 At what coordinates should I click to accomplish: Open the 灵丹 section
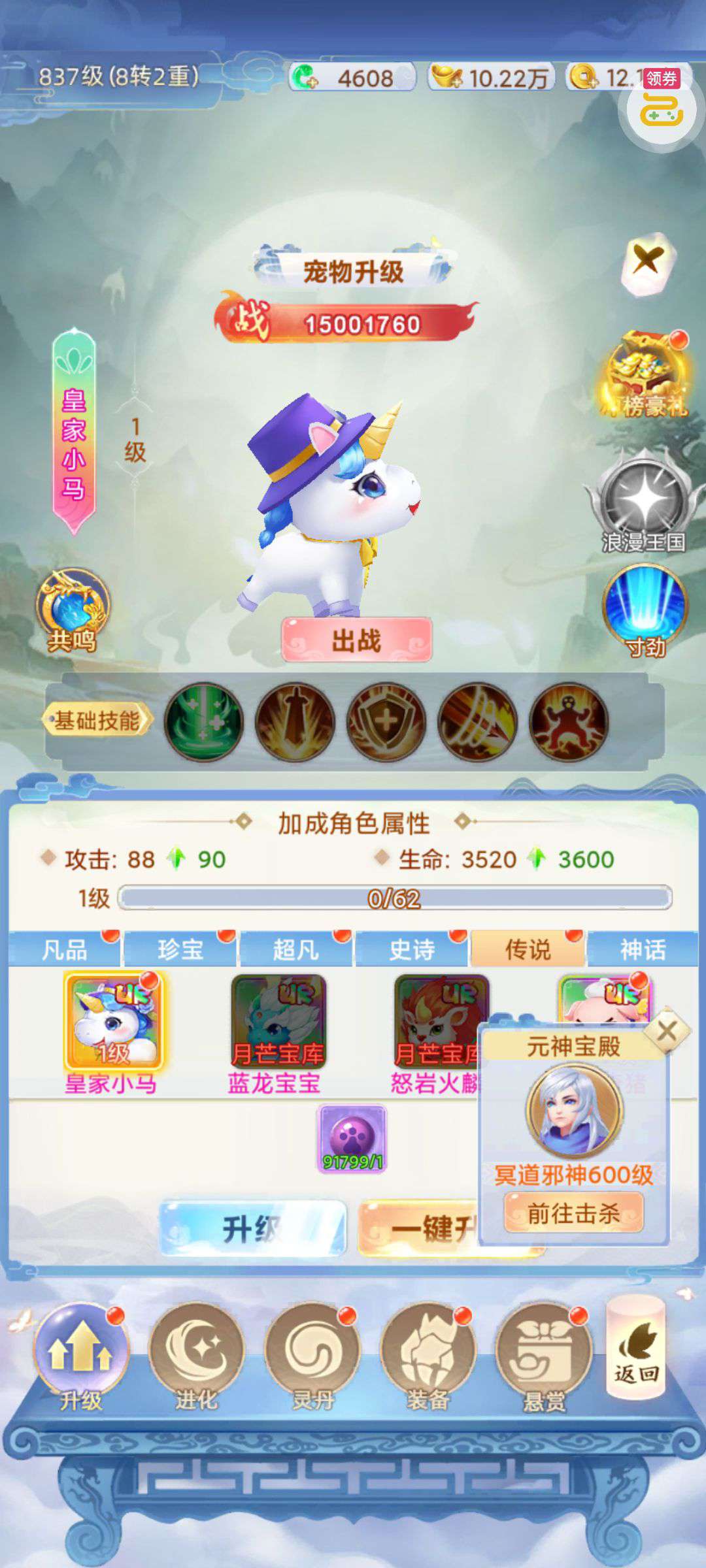[312, 1354]
